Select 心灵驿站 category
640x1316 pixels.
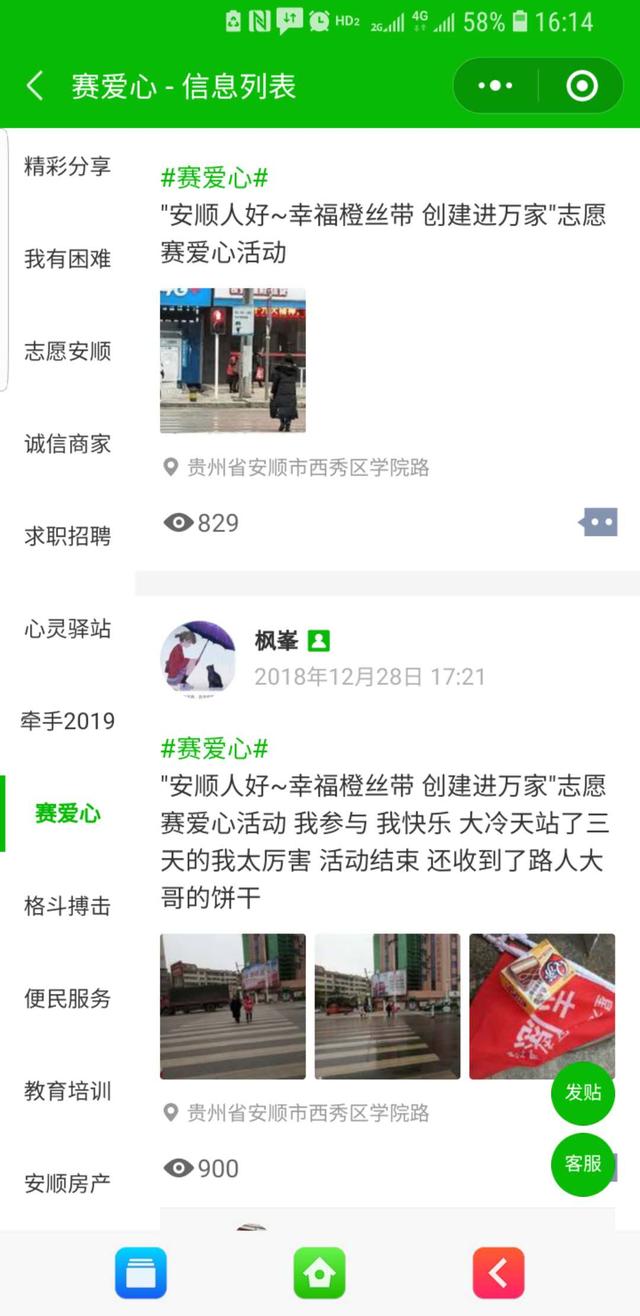(x=68, y=630)
